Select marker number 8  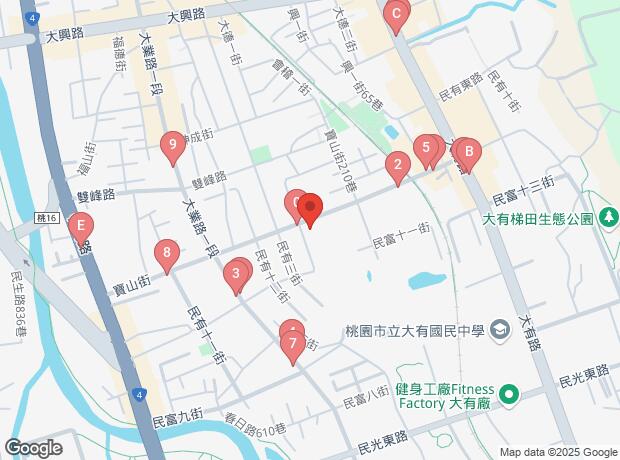click(x=167, y=254)
